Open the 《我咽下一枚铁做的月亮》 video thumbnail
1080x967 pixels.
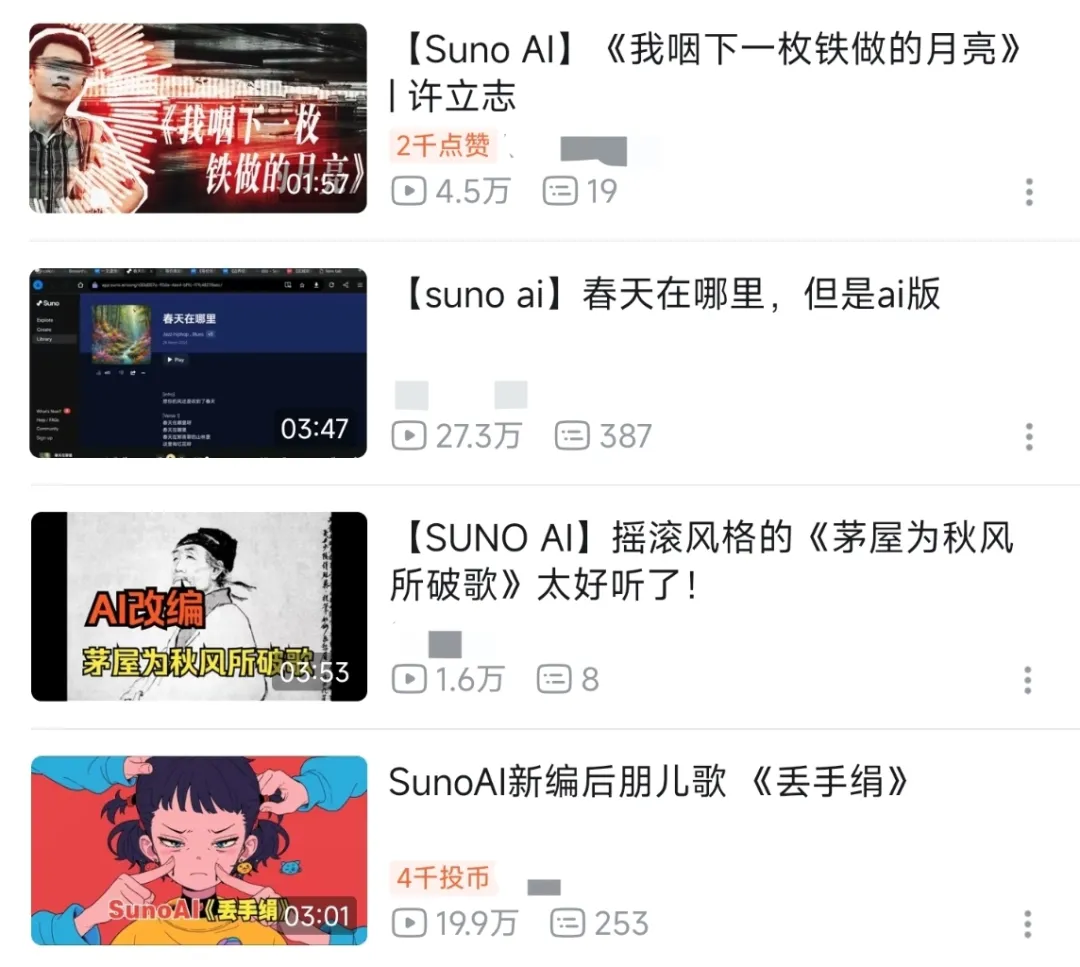(x=198, y=118)
